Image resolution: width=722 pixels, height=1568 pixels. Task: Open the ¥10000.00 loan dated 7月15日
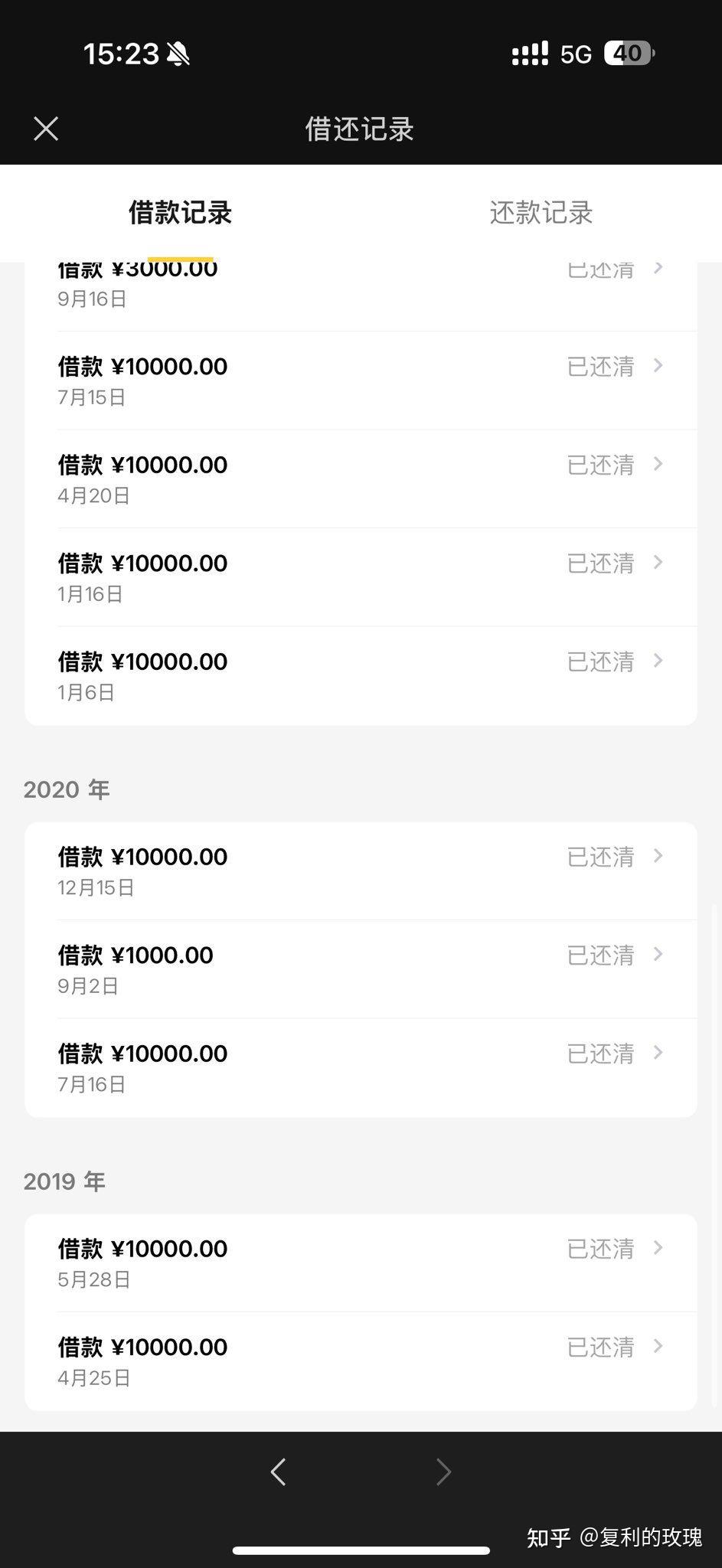click(x=360, y=381)
